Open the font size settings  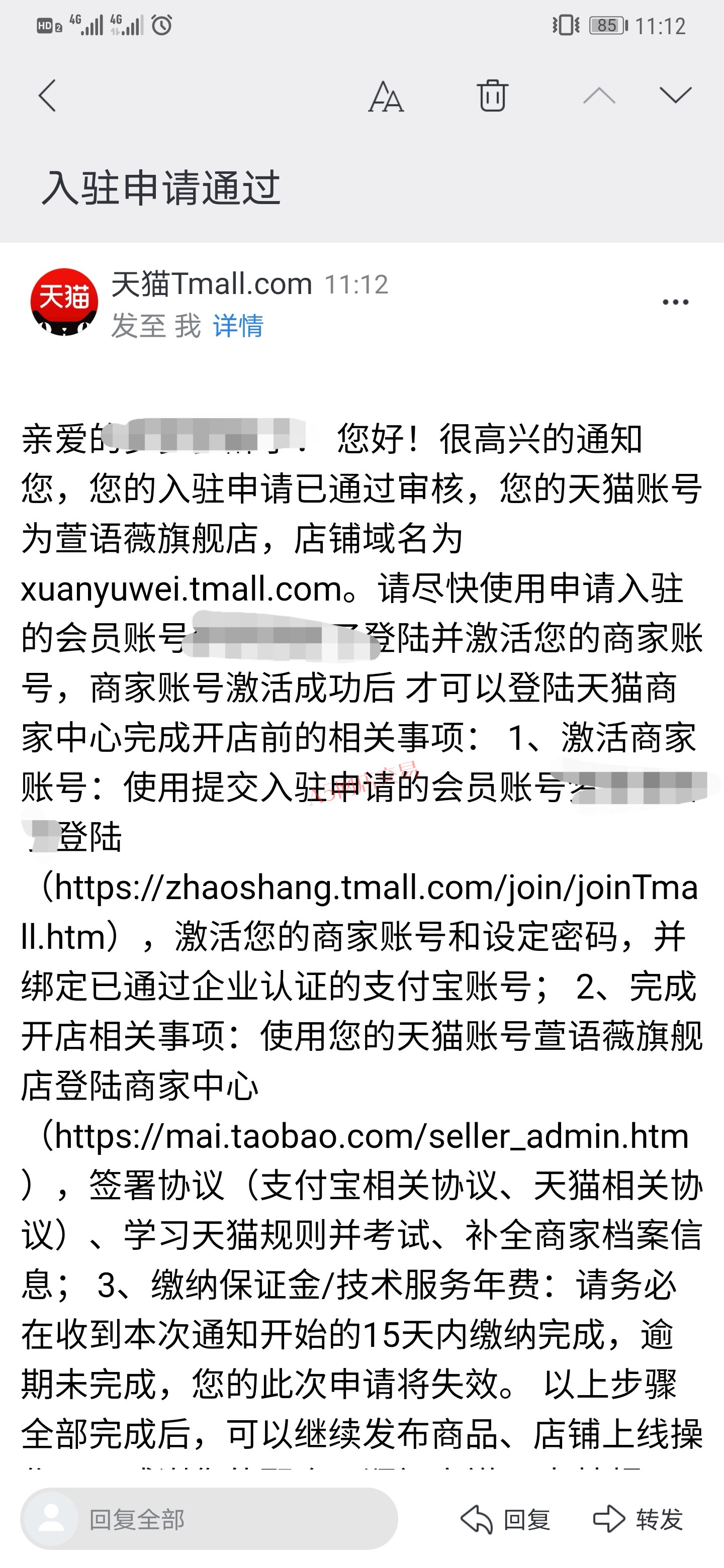(386, 96)
